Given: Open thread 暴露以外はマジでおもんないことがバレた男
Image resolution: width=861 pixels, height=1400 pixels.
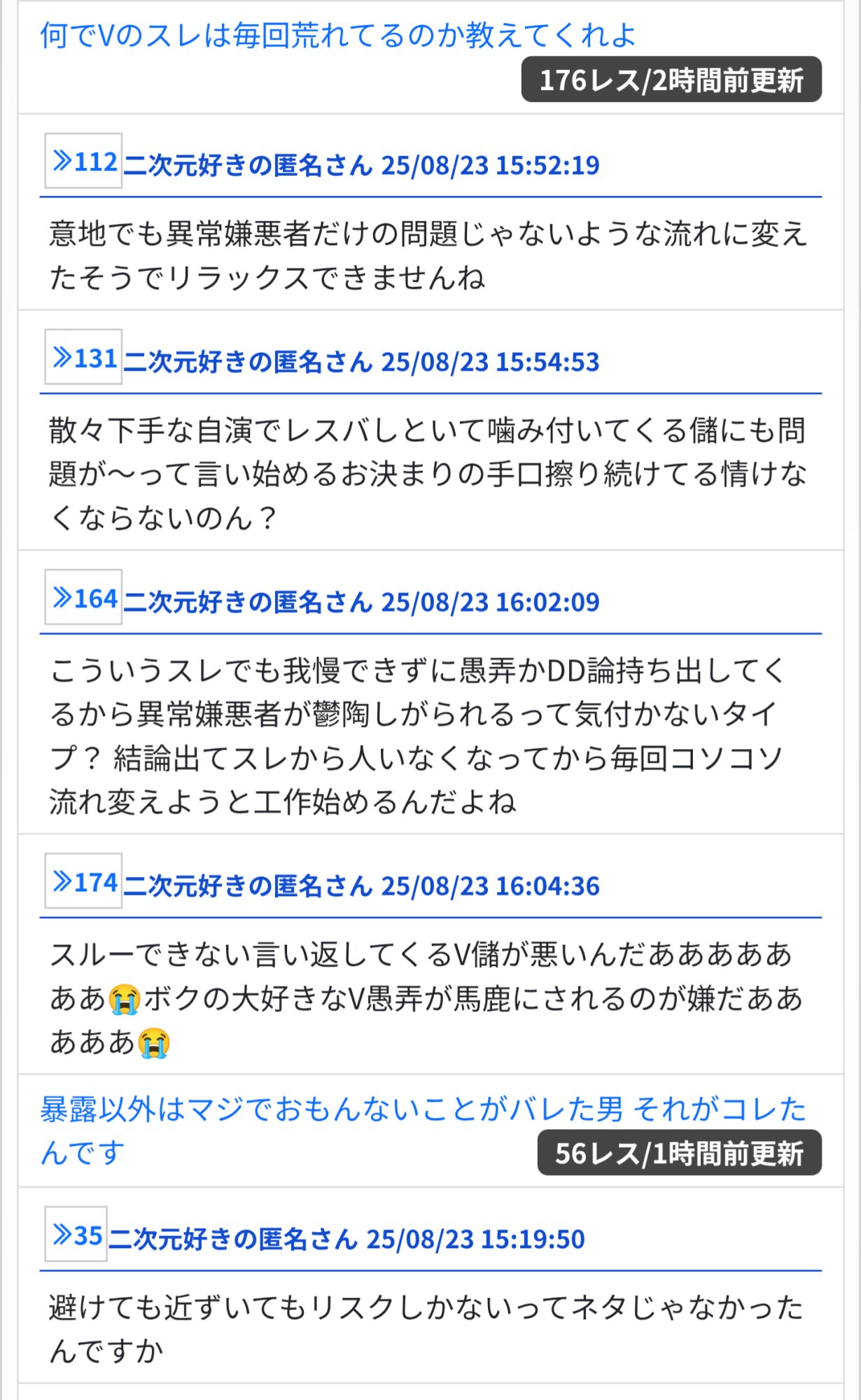Looking at the screenshot, I should [423, 1130].
